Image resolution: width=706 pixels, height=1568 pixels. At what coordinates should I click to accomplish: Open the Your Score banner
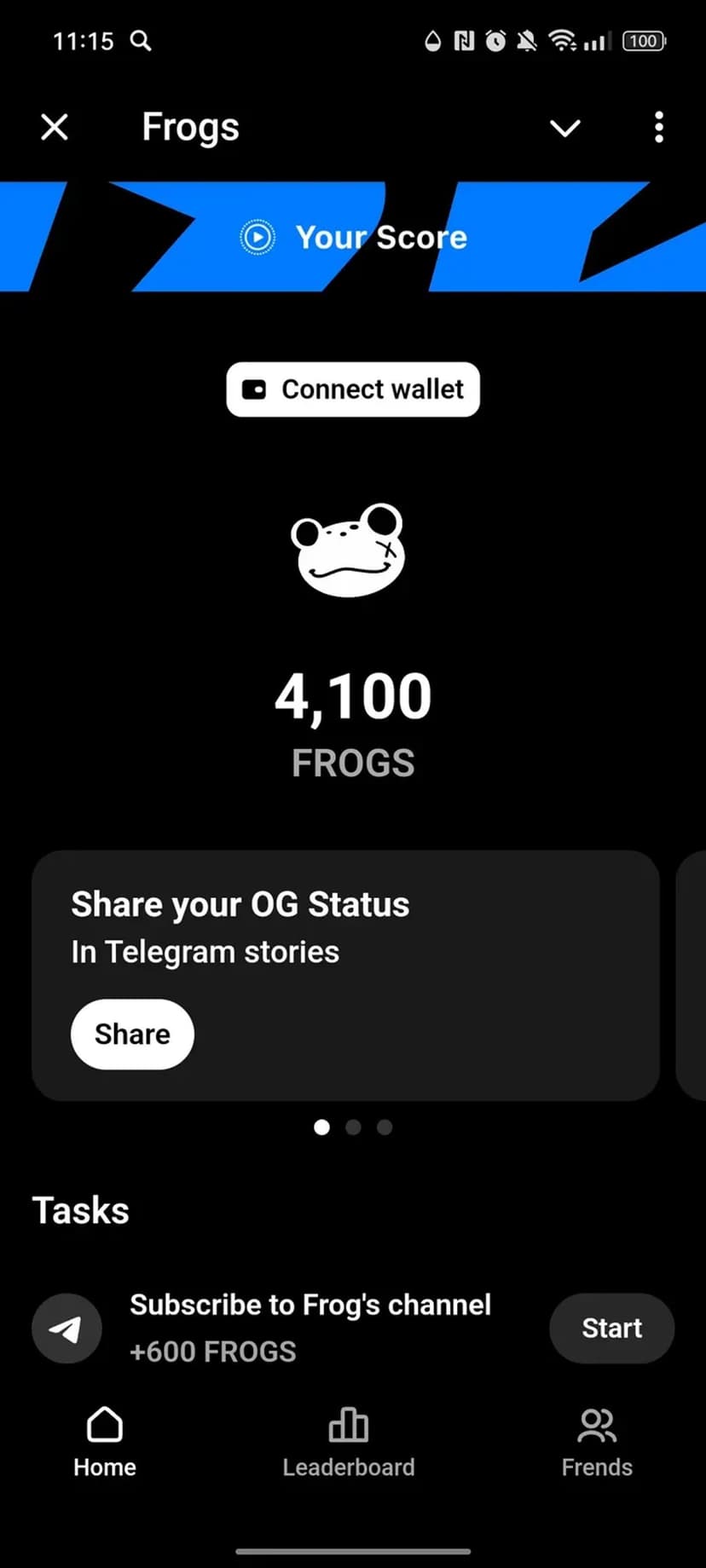click(x=353, y=237)
